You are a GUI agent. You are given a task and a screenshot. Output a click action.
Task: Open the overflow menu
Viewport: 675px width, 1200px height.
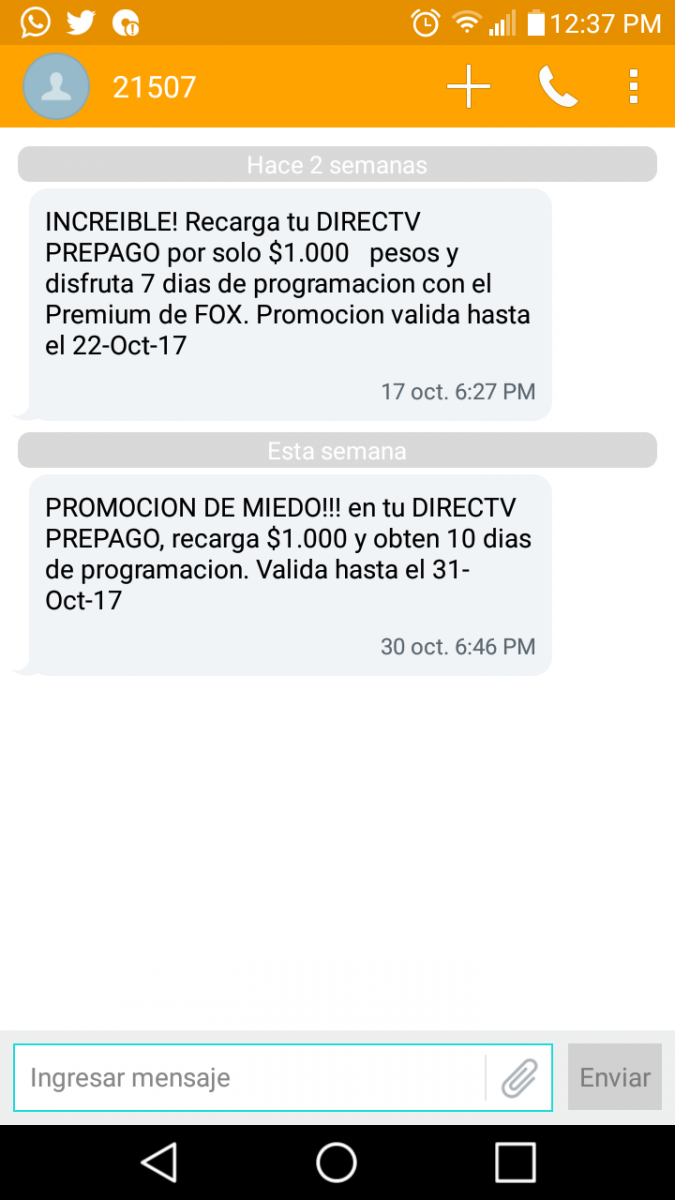[634, 87]
